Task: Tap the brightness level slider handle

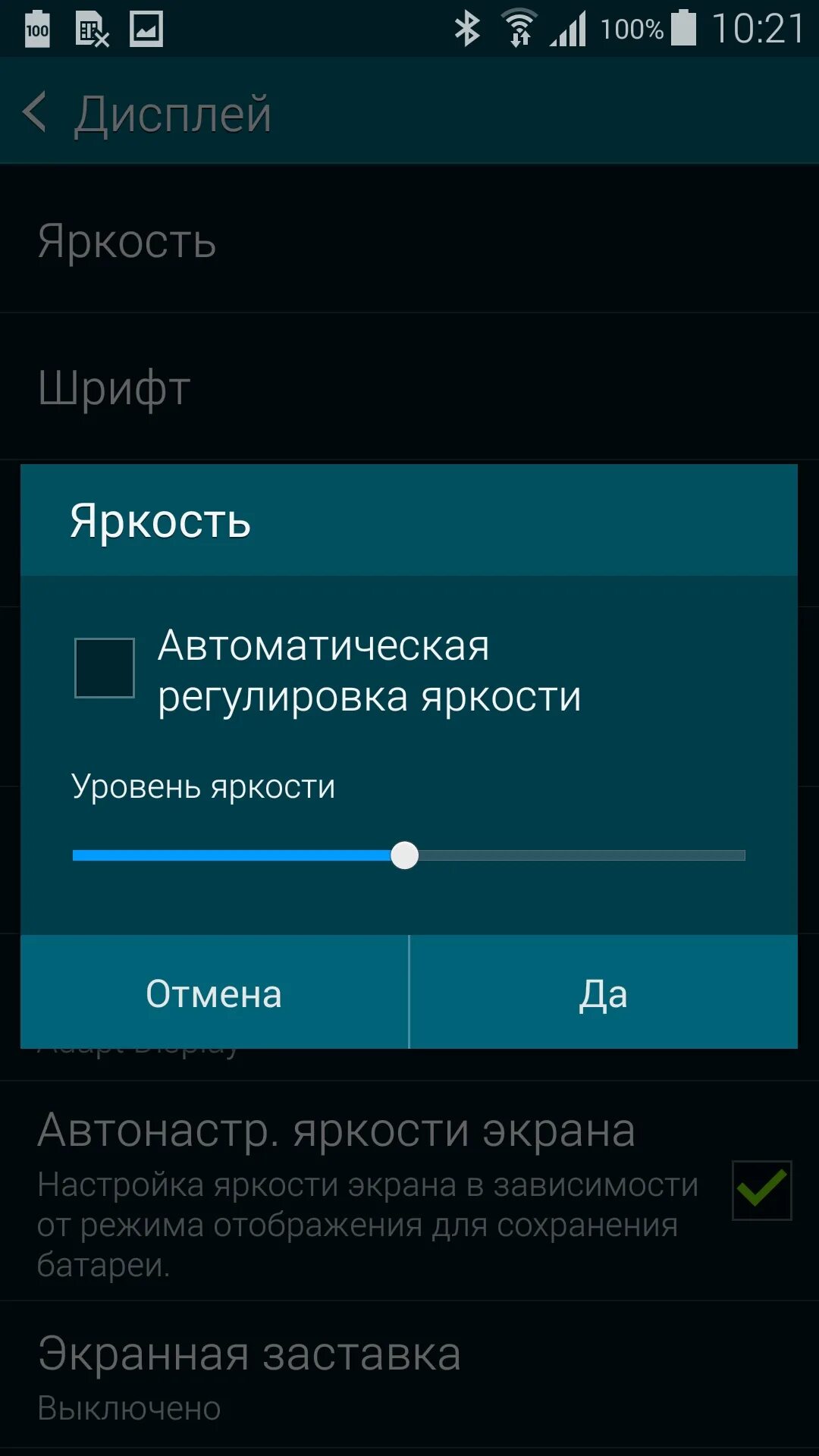Action: tap(404, 855)
